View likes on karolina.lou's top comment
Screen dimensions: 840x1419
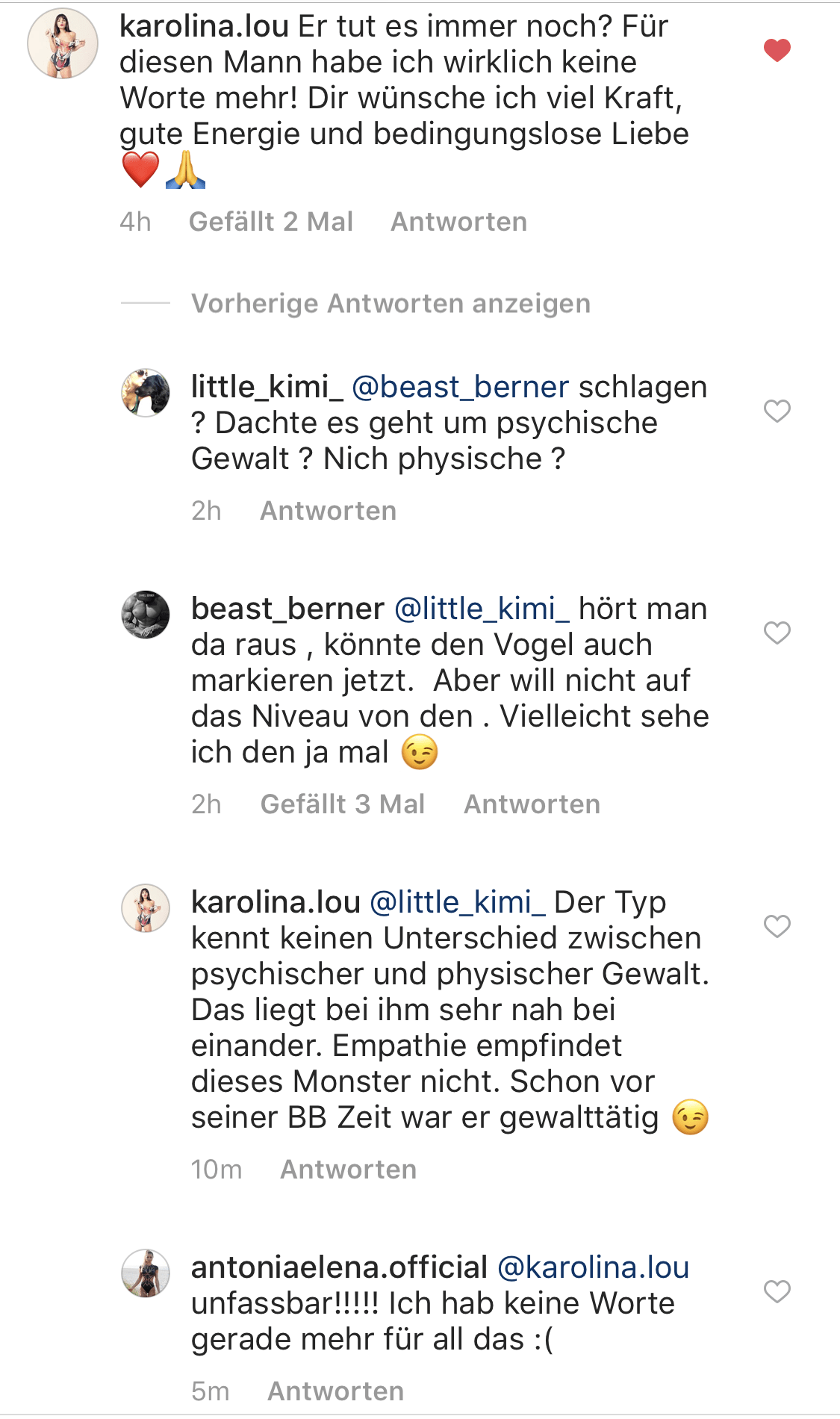click(x=270, y=222)
